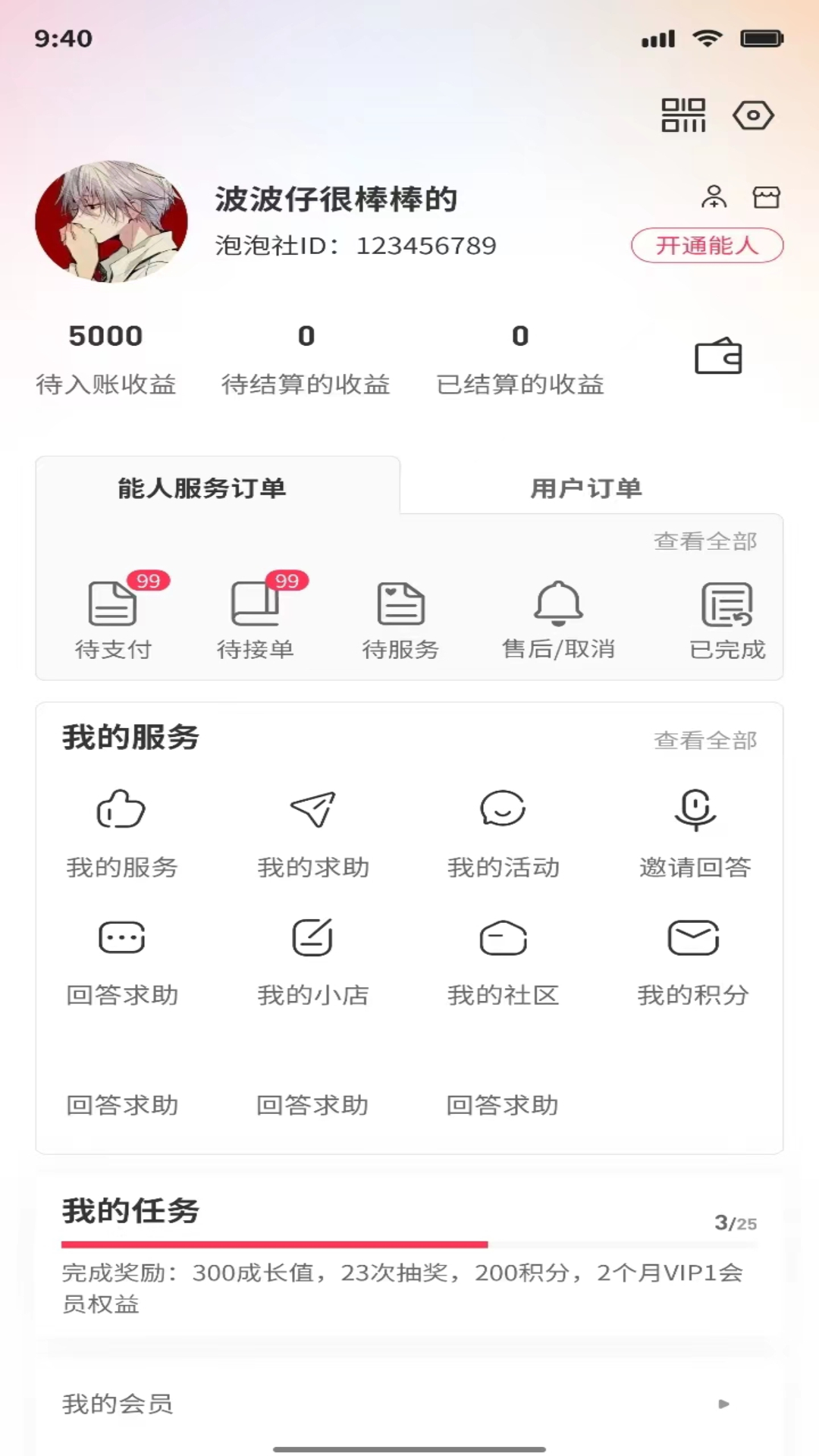Tap the profile avatar picture
Viewport: 819px width, 1456px height.
pos(111,221)
